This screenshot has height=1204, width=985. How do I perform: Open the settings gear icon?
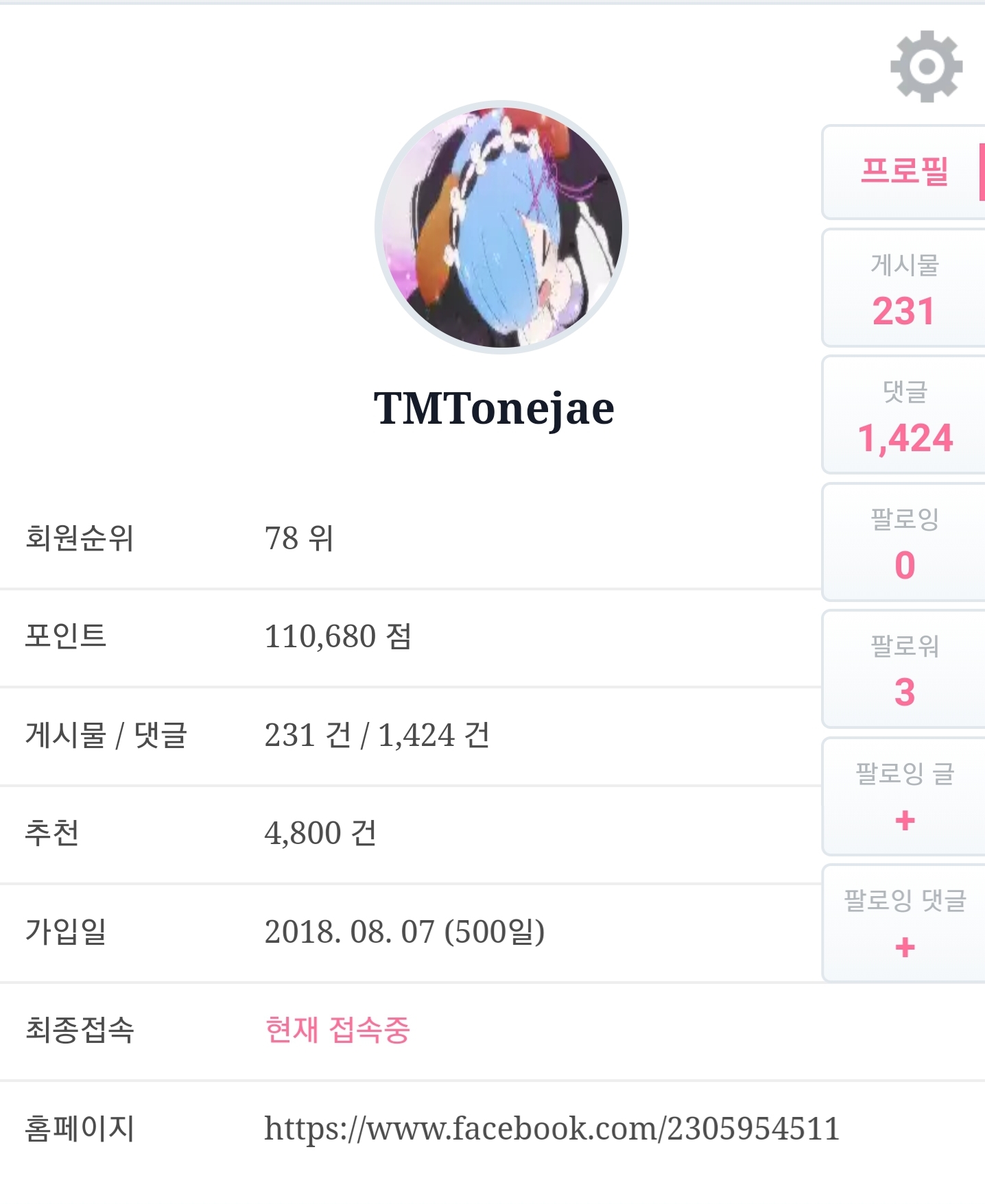(x=926, y=67)
